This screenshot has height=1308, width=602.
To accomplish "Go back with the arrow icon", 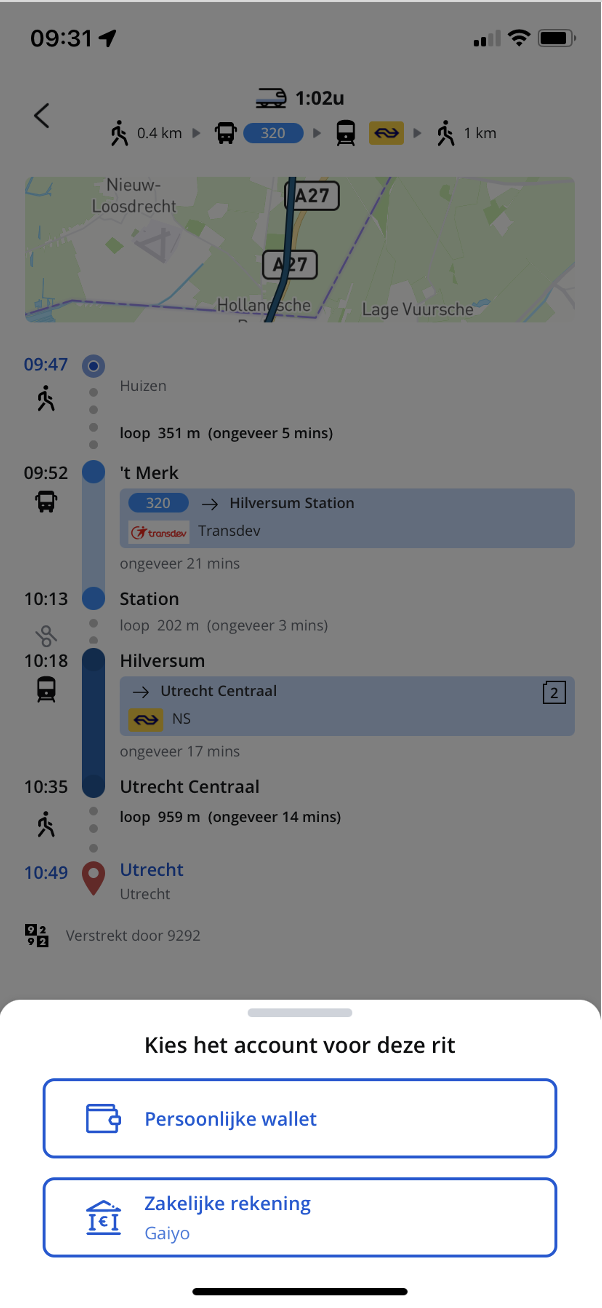I will pyautogui.click(x=41, y=115).
